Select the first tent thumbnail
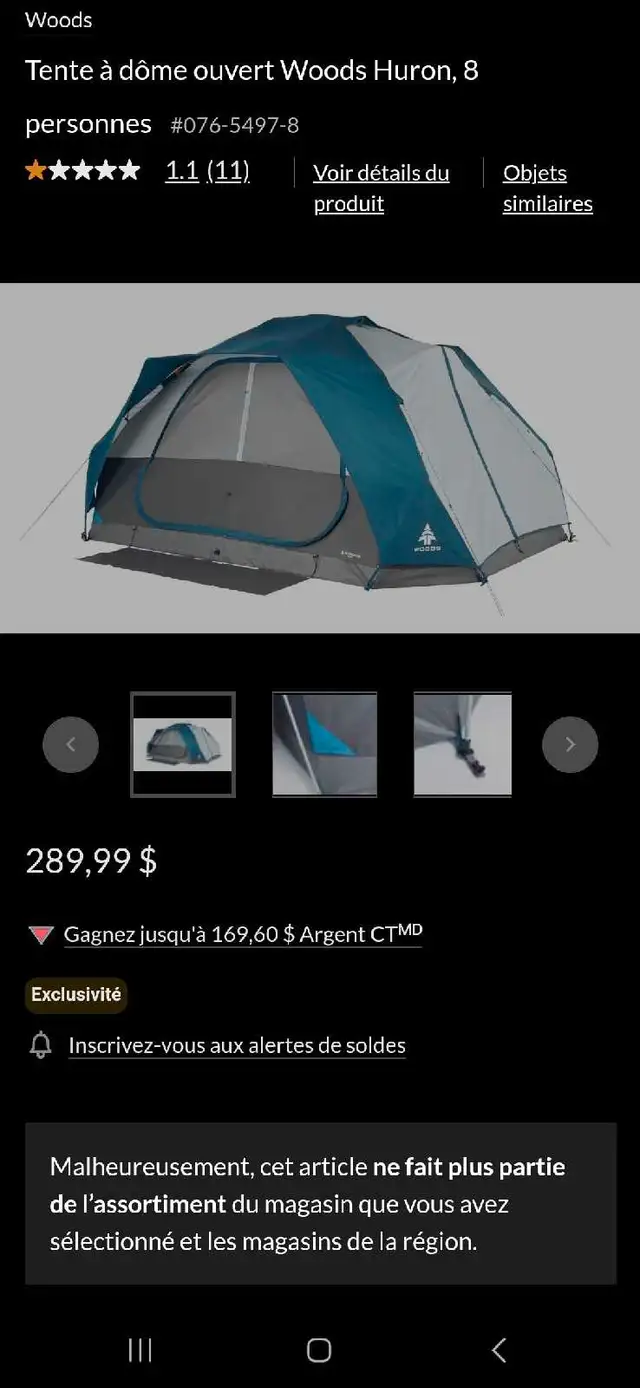 point(183,744)
